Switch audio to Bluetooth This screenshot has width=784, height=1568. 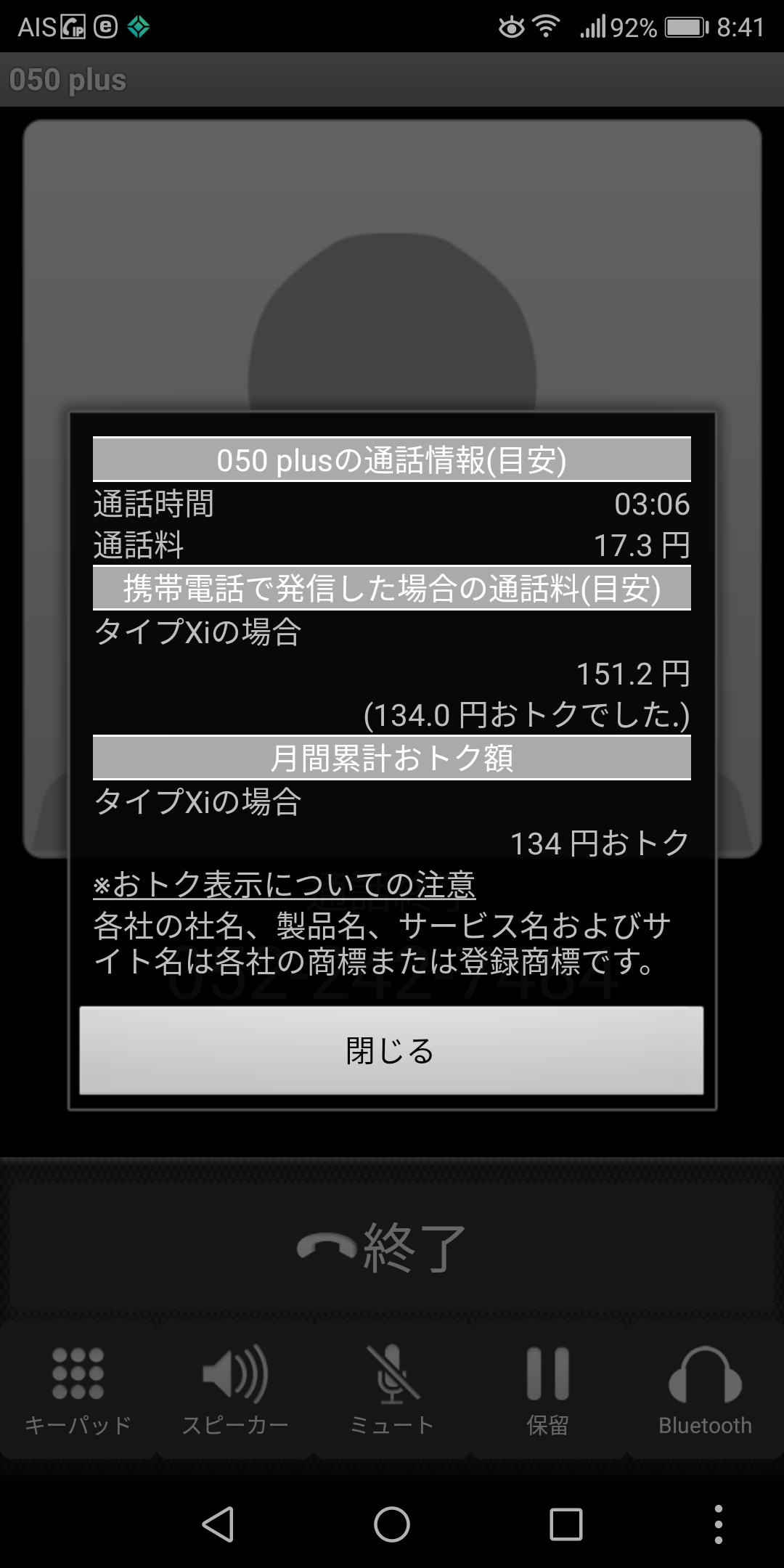tap(705, 1391)
